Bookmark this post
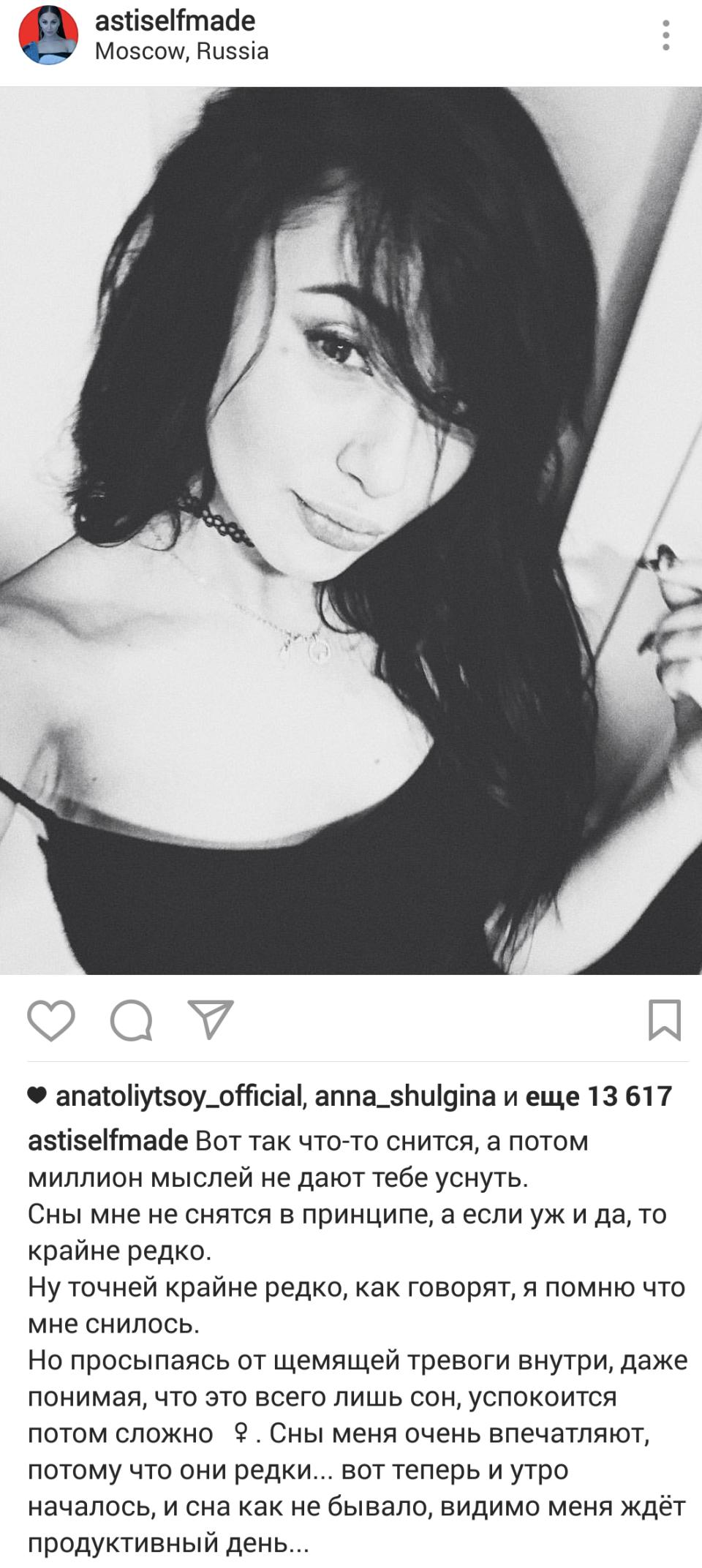The width and height of the screenshot is (702, 1568). (665, 1019)
